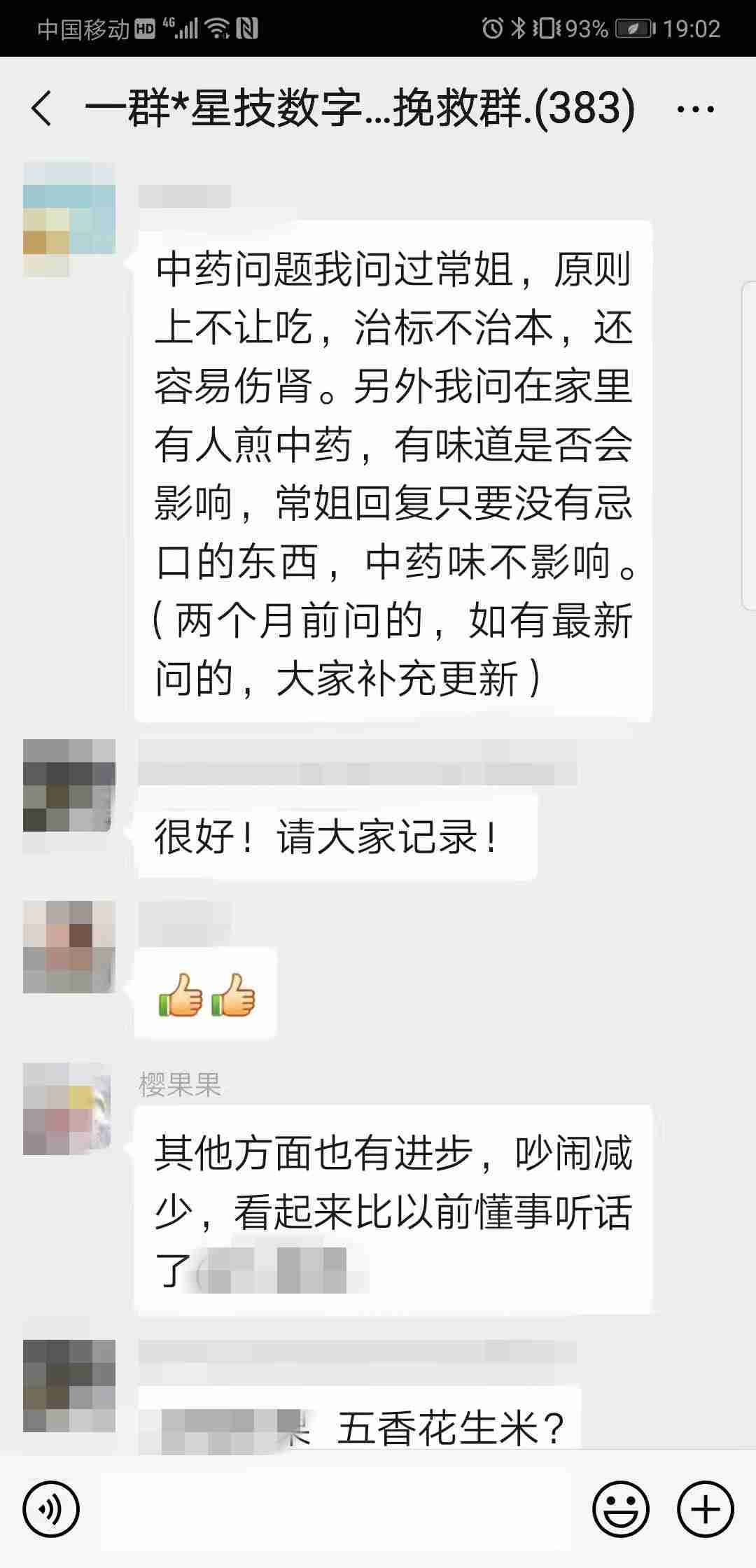The height and width of the screenshot is (1568, 756).
Task: Tap the message text field
Action: (336, 1509)
